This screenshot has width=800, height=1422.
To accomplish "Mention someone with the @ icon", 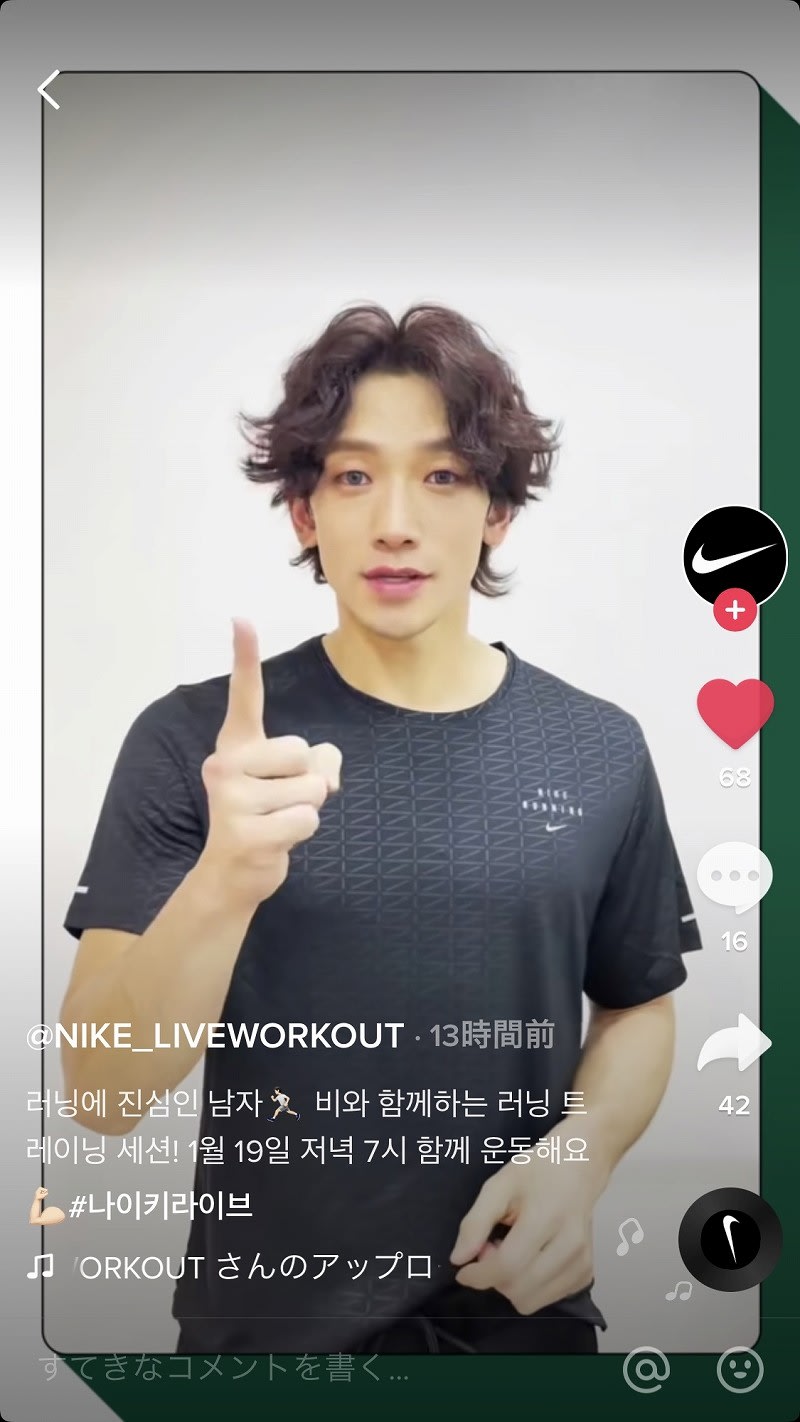I will [647, 1369].
